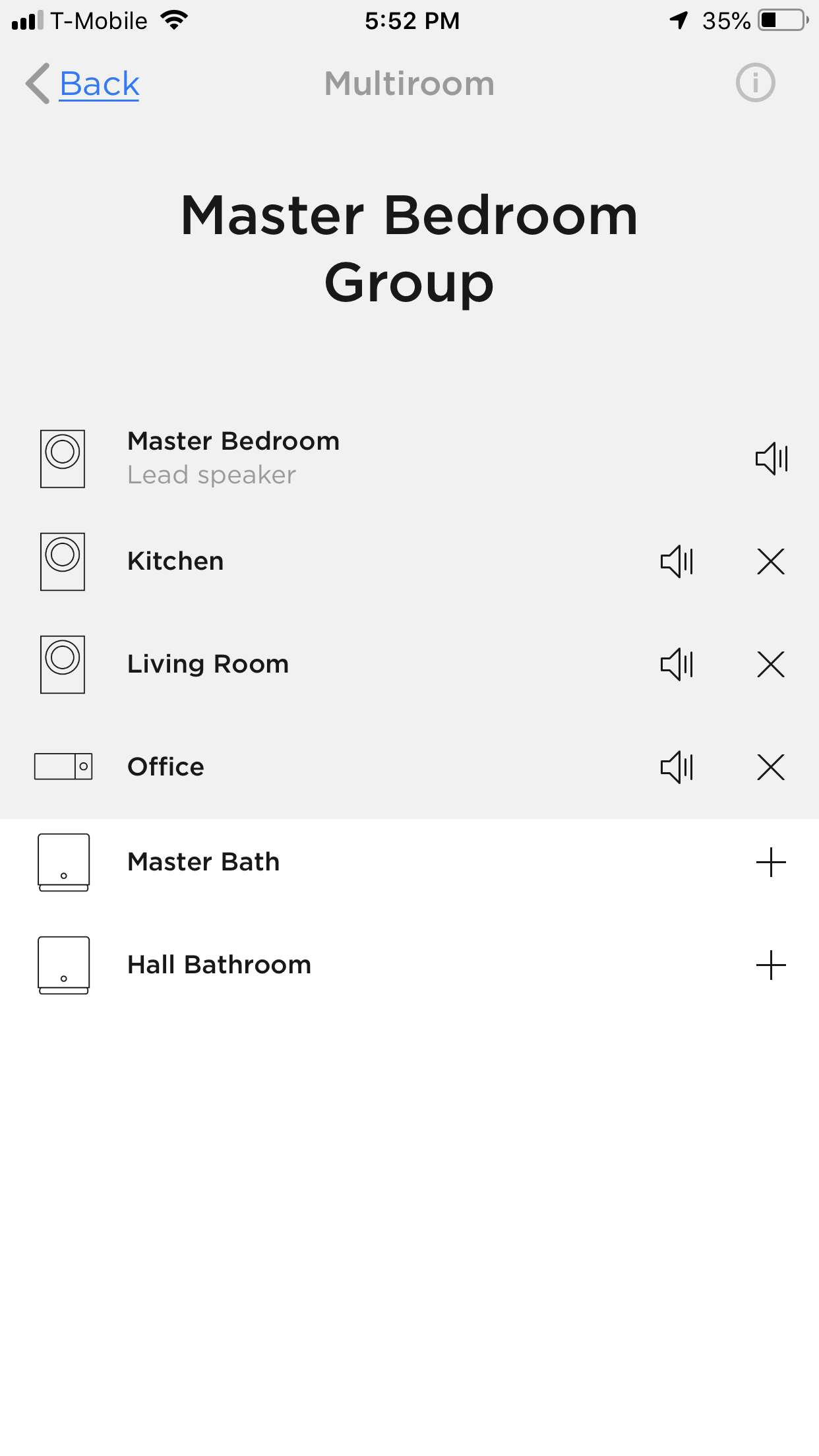This screenshot has width=819, height=1456.
Task: Remove Living Room from the group
Action: coord(770,665)
